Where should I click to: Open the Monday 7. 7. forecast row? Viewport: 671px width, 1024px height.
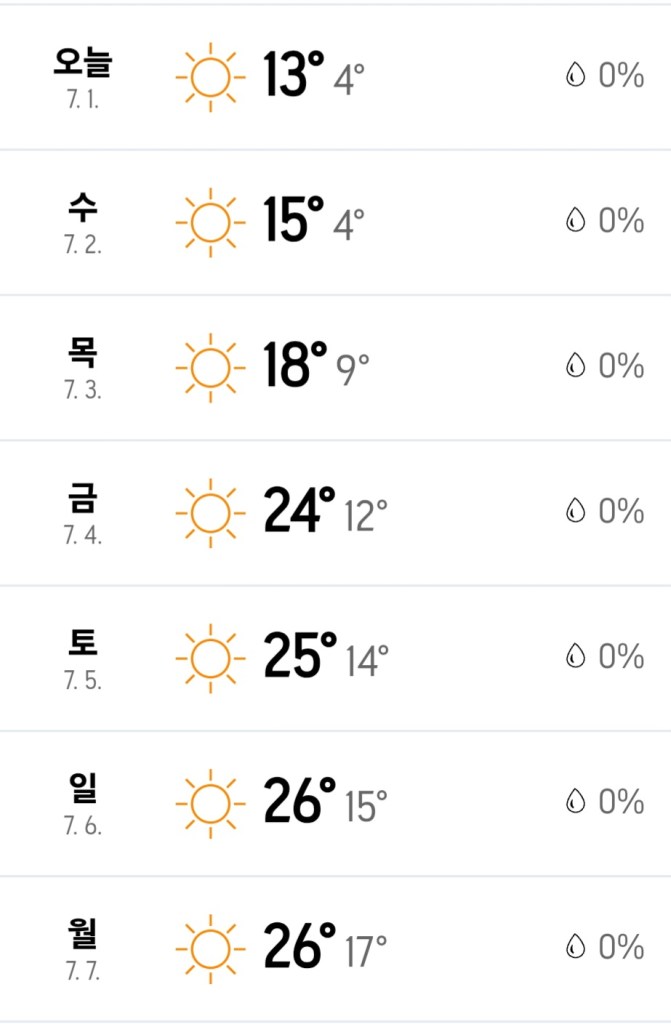point(335,947)
